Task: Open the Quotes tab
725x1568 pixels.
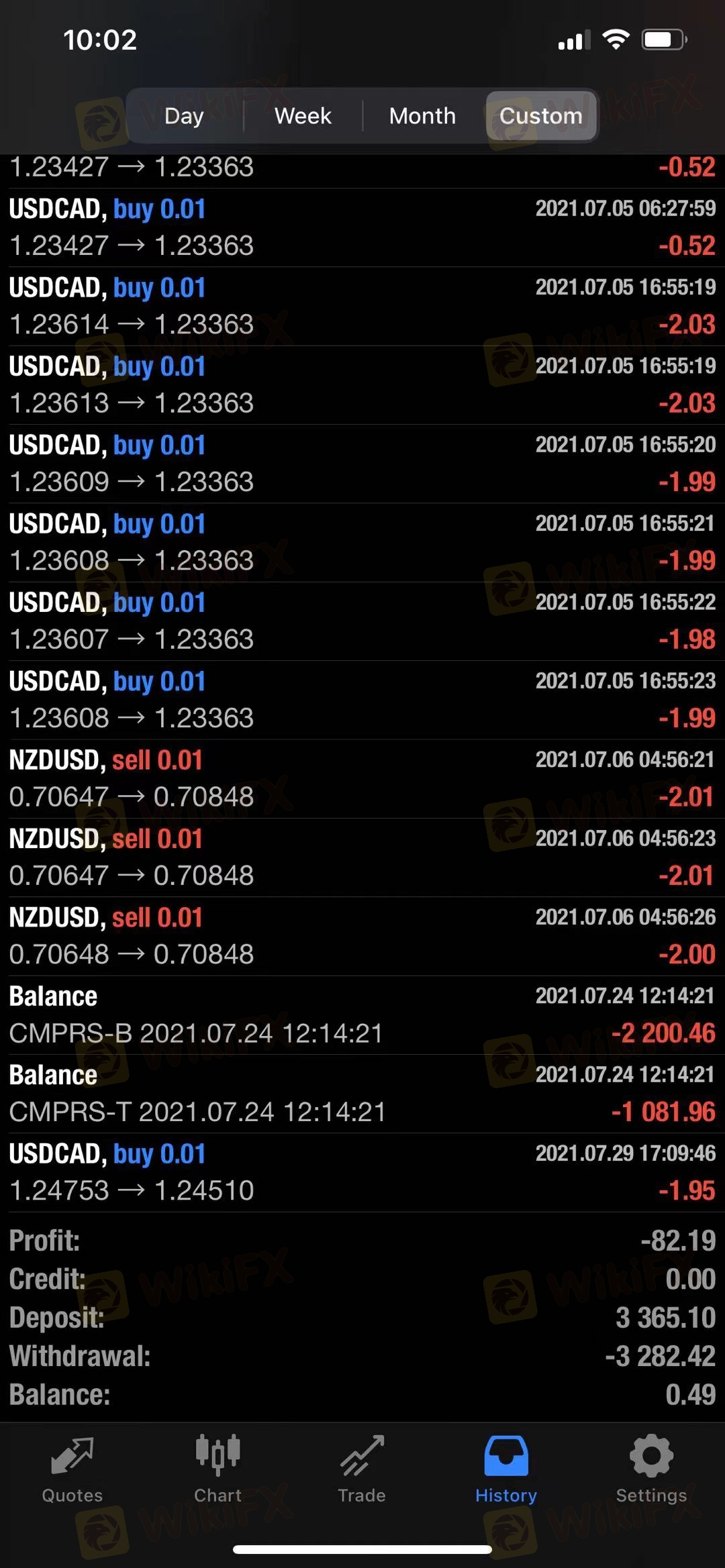Action: pos(72,1470)
